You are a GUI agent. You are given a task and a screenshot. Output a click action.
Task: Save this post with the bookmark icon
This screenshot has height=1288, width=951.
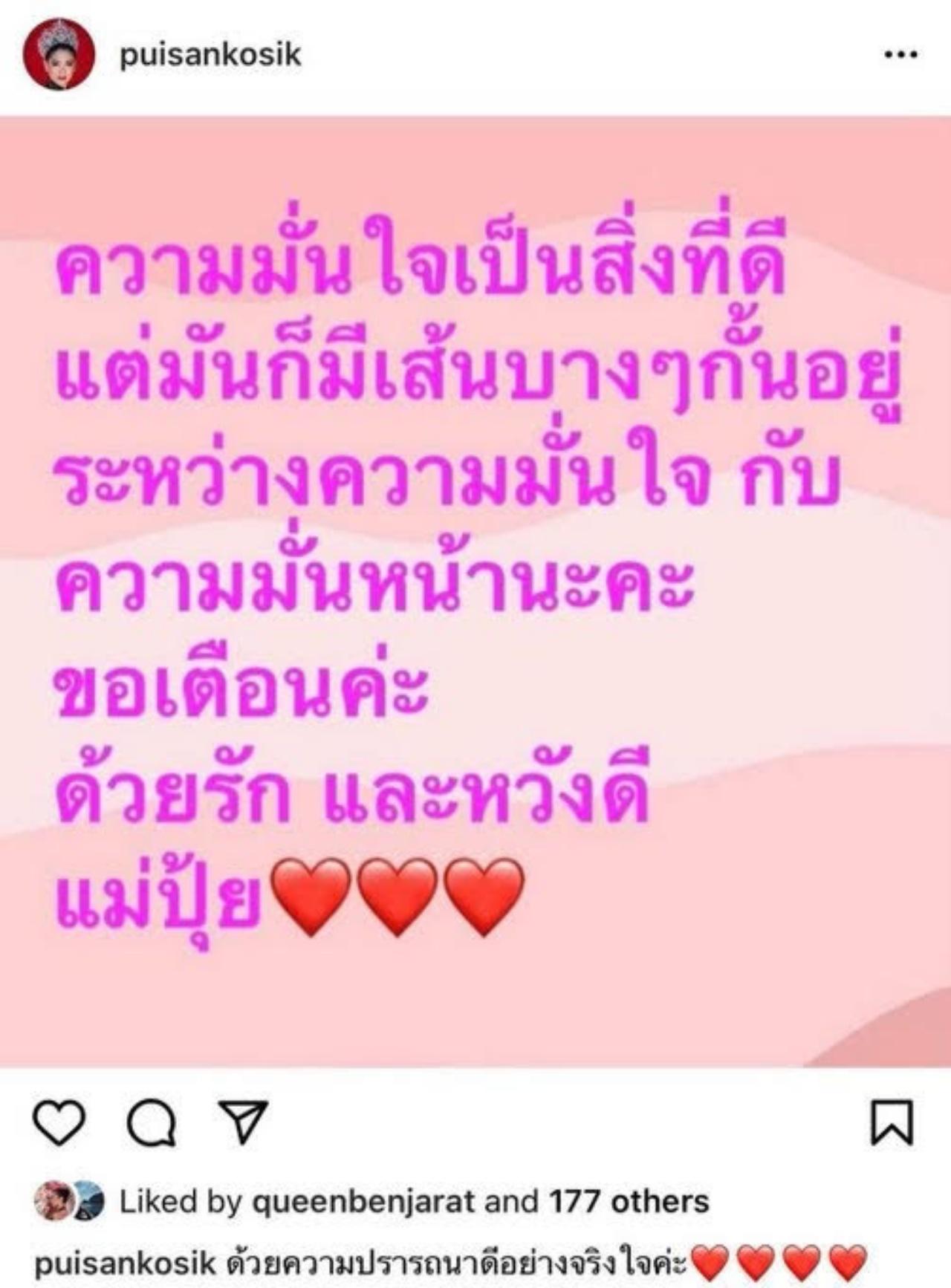click(891, 1122)
